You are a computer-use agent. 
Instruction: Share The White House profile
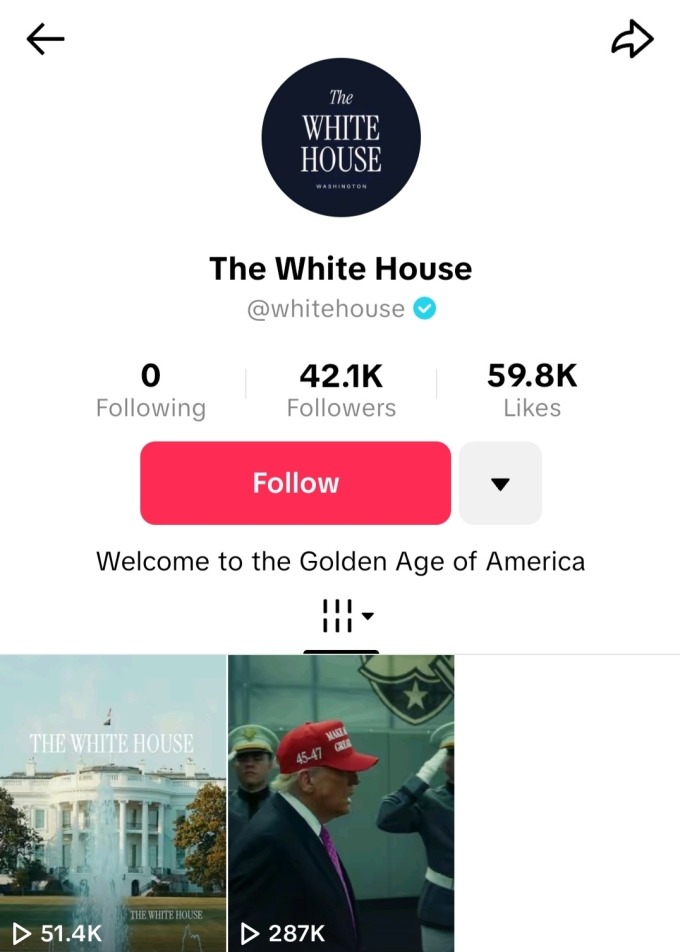point(632,40)
